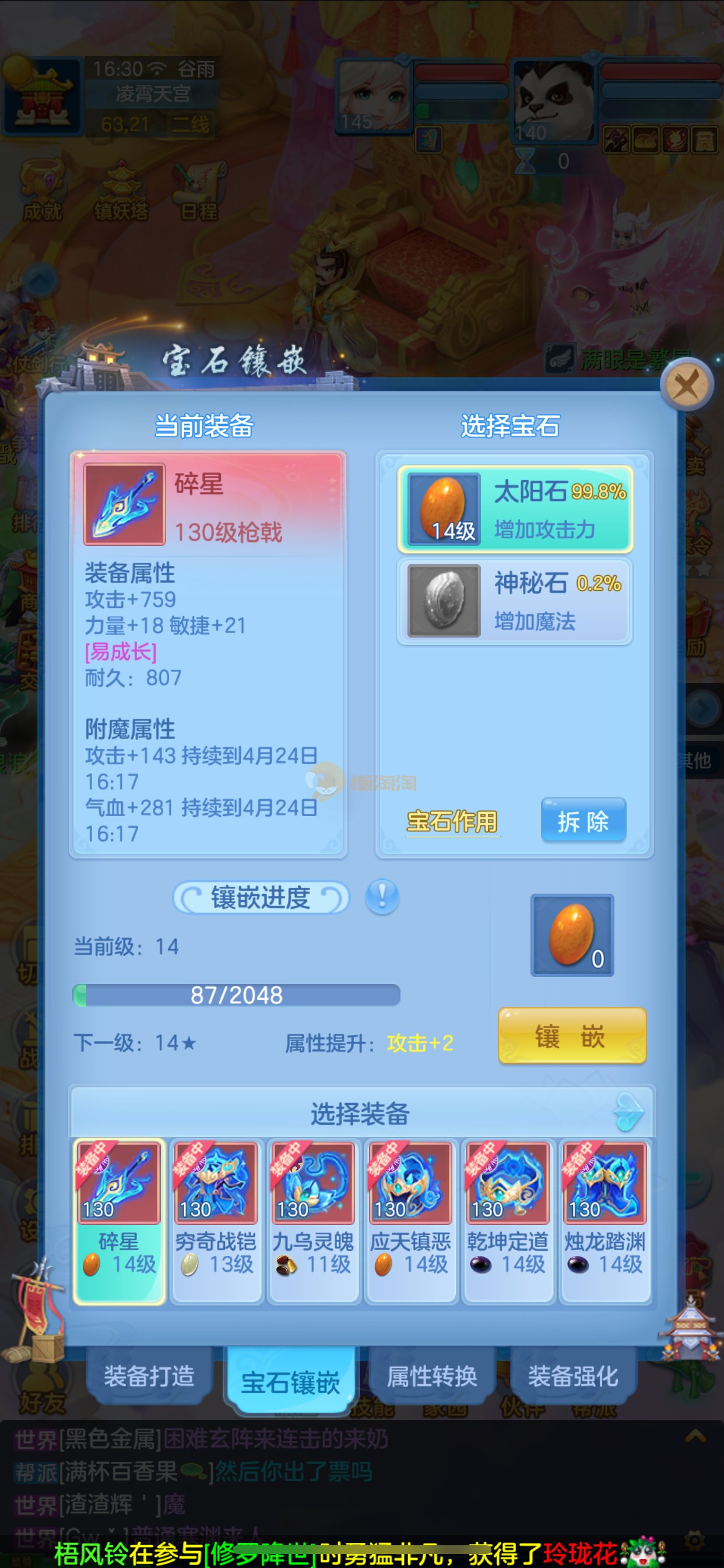Select the 九乌灵魄 equipment tile

point(314,1220)
